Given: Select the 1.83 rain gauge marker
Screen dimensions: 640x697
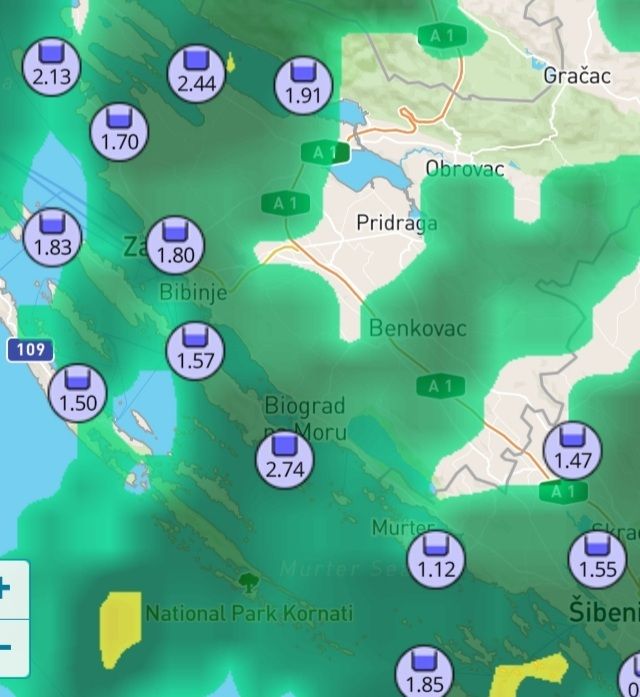Looking at the screenshot, I should point(52,237).
